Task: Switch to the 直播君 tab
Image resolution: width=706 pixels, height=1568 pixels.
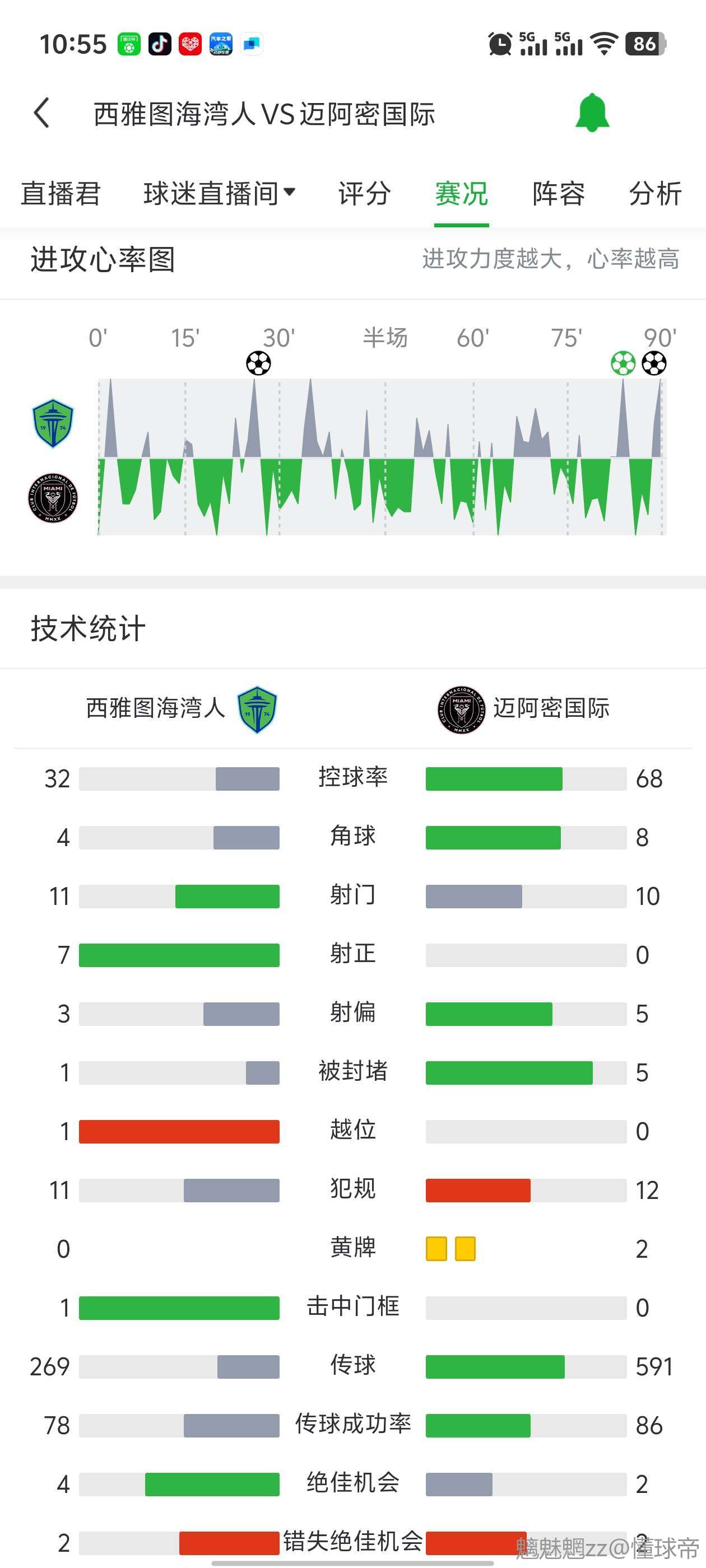Action: point(61,194)
